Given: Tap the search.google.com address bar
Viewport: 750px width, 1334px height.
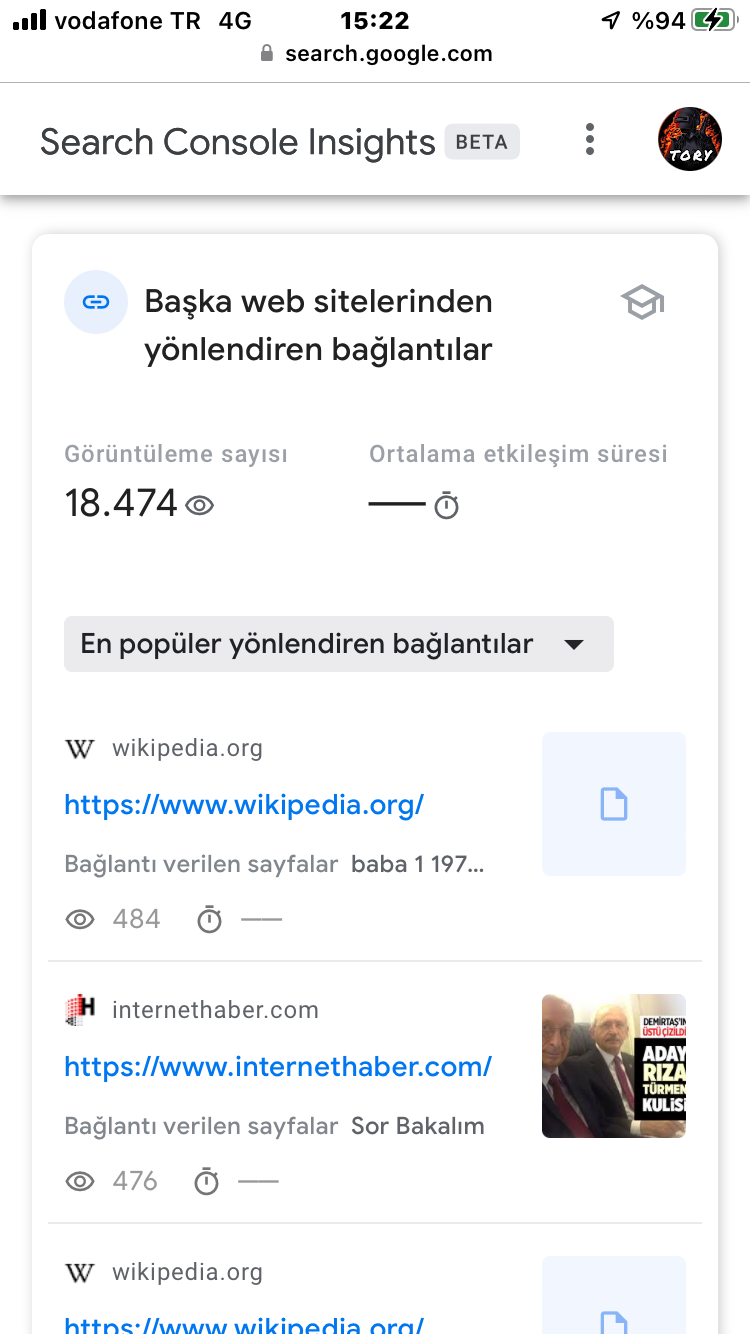Looking at the screenshot, I should coord(376,54).
